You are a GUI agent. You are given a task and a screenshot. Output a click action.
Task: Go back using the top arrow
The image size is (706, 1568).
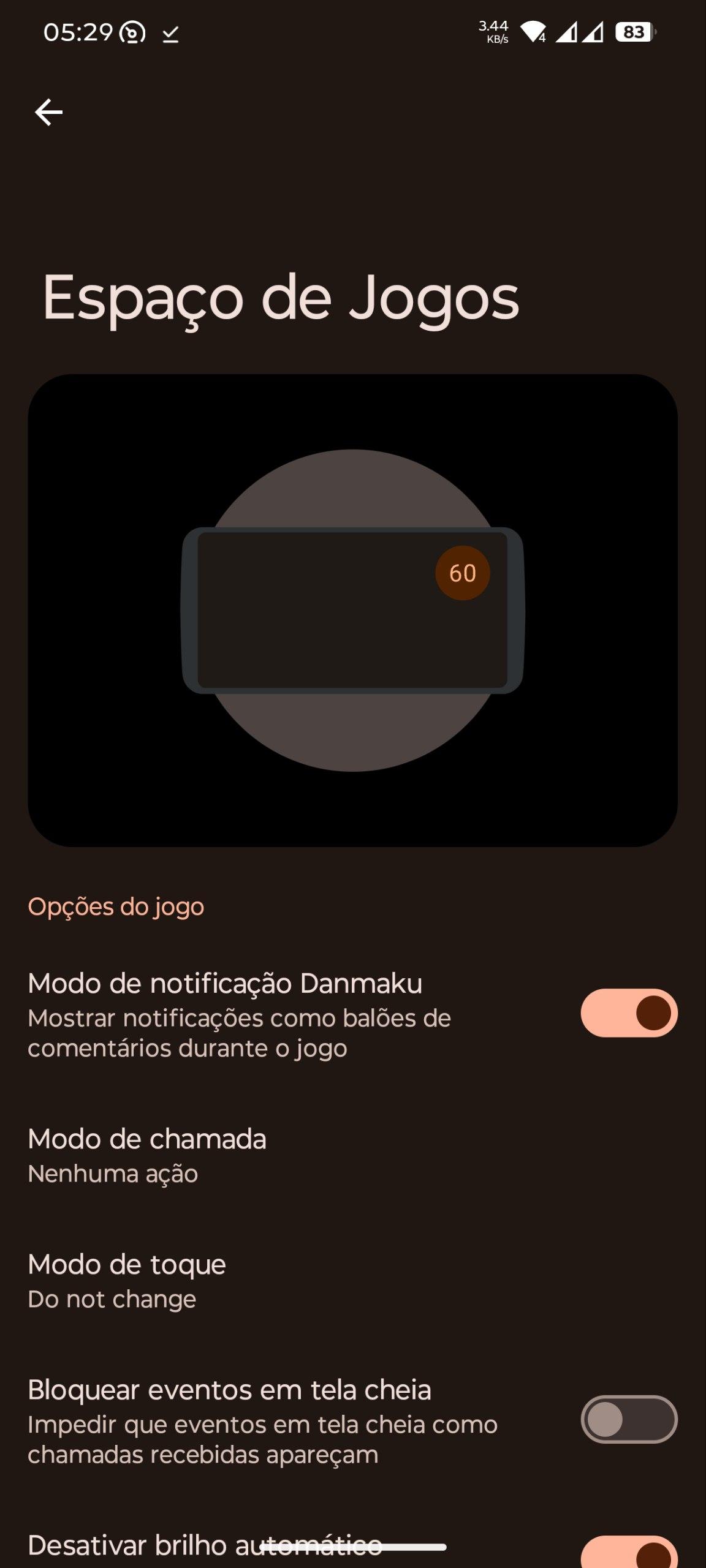[x=48, y=113]
